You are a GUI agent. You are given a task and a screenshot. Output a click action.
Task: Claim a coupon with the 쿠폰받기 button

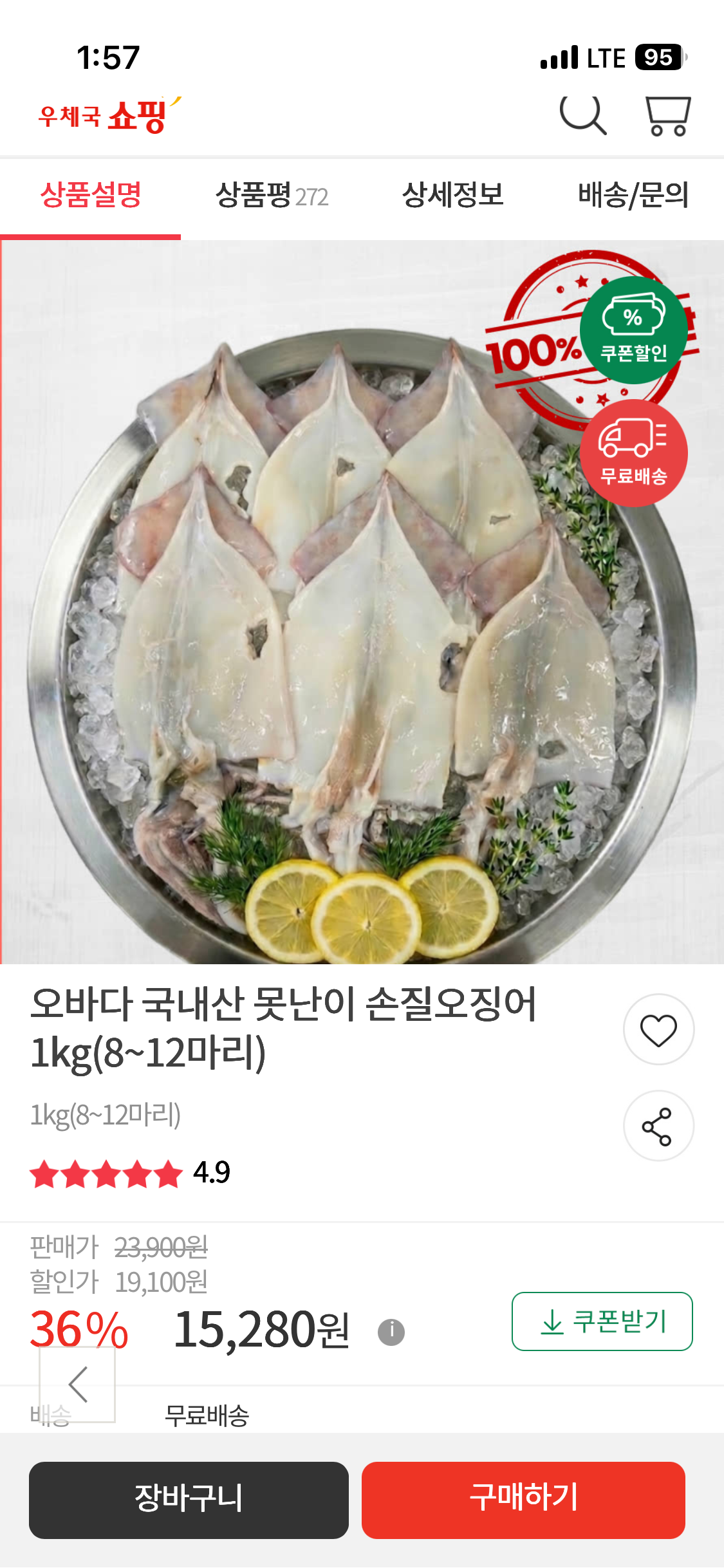(602, 1320)
